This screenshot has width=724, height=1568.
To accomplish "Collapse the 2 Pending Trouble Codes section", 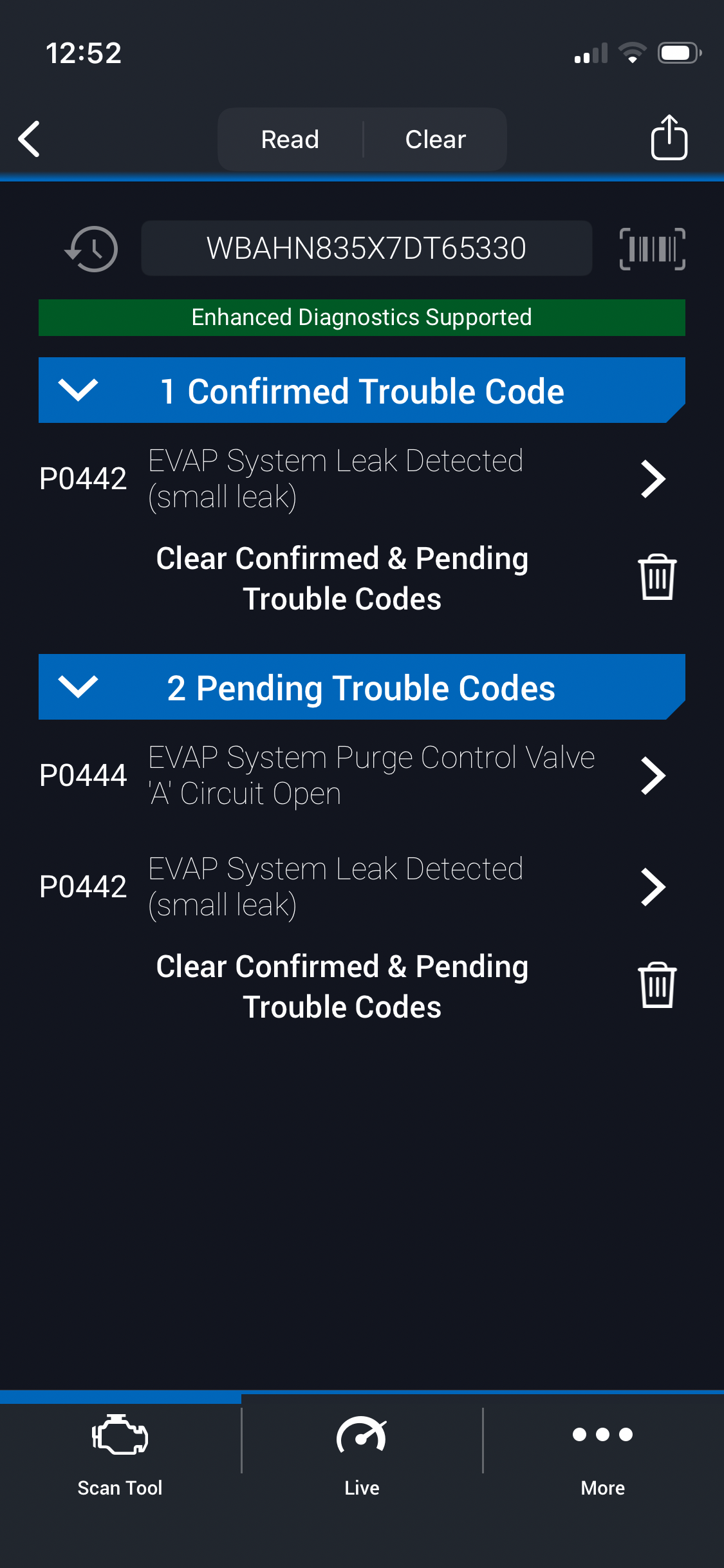I will click(78, 687).
